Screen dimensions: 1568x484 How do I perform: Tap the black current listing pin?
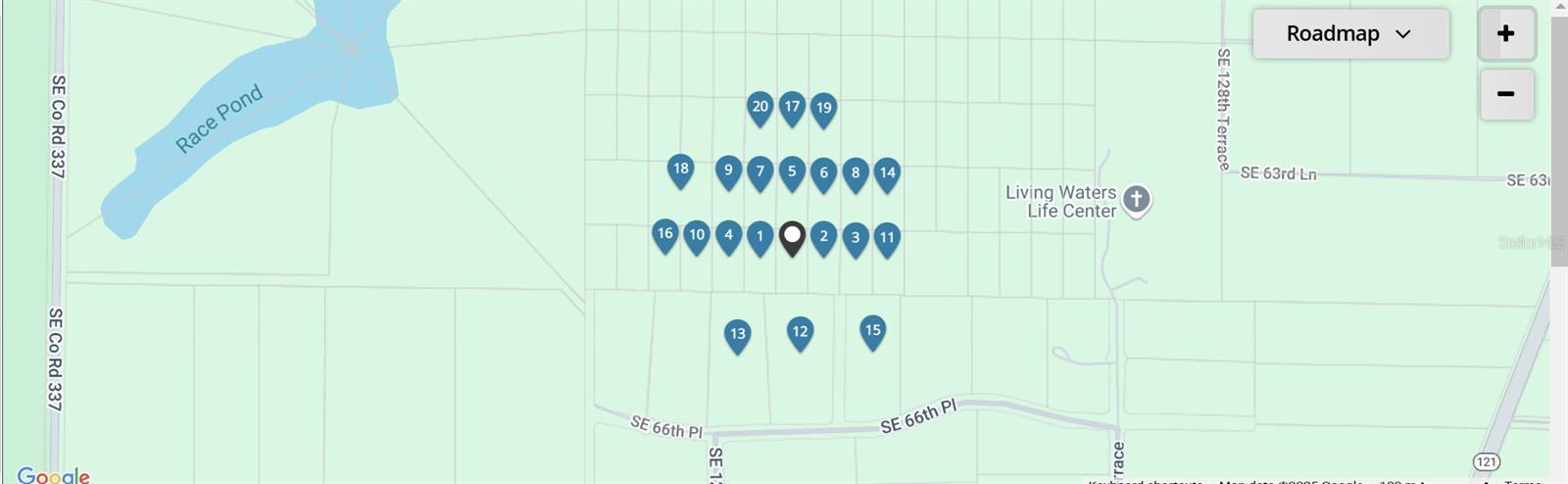coord(792,237)
